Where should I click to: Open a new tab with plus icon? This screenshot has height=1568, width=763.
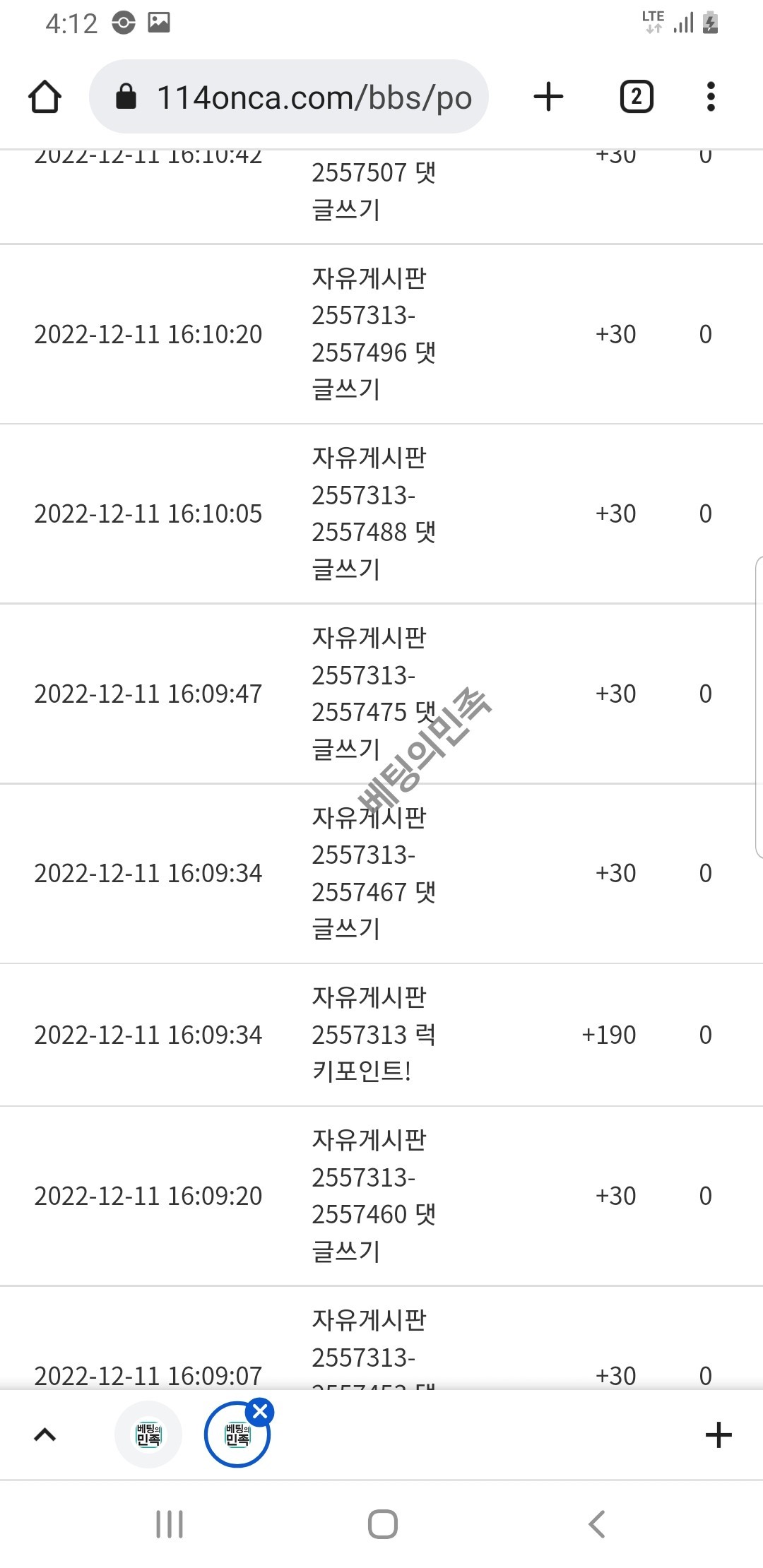pos(548,97)
